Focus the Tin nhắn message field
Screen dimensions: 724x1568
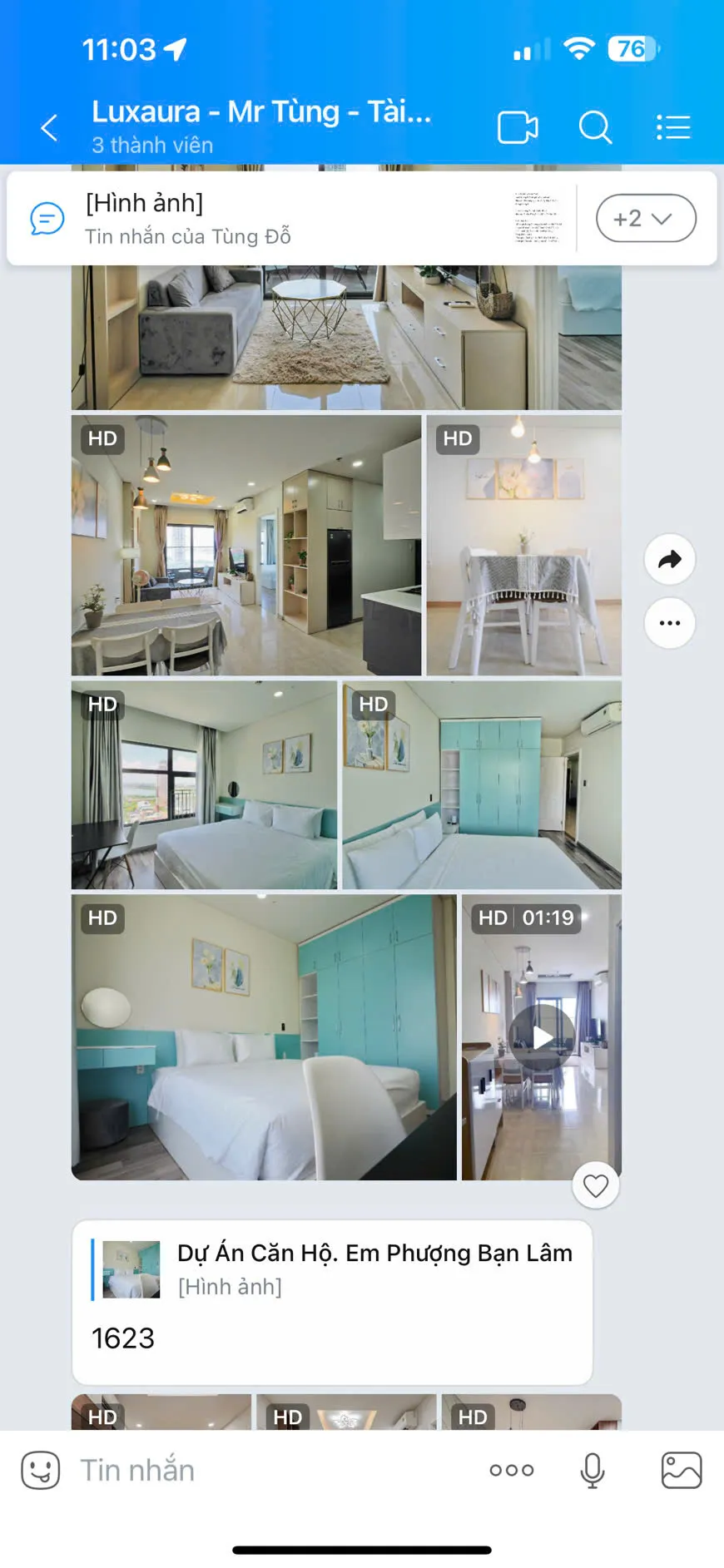[266, 1470]
